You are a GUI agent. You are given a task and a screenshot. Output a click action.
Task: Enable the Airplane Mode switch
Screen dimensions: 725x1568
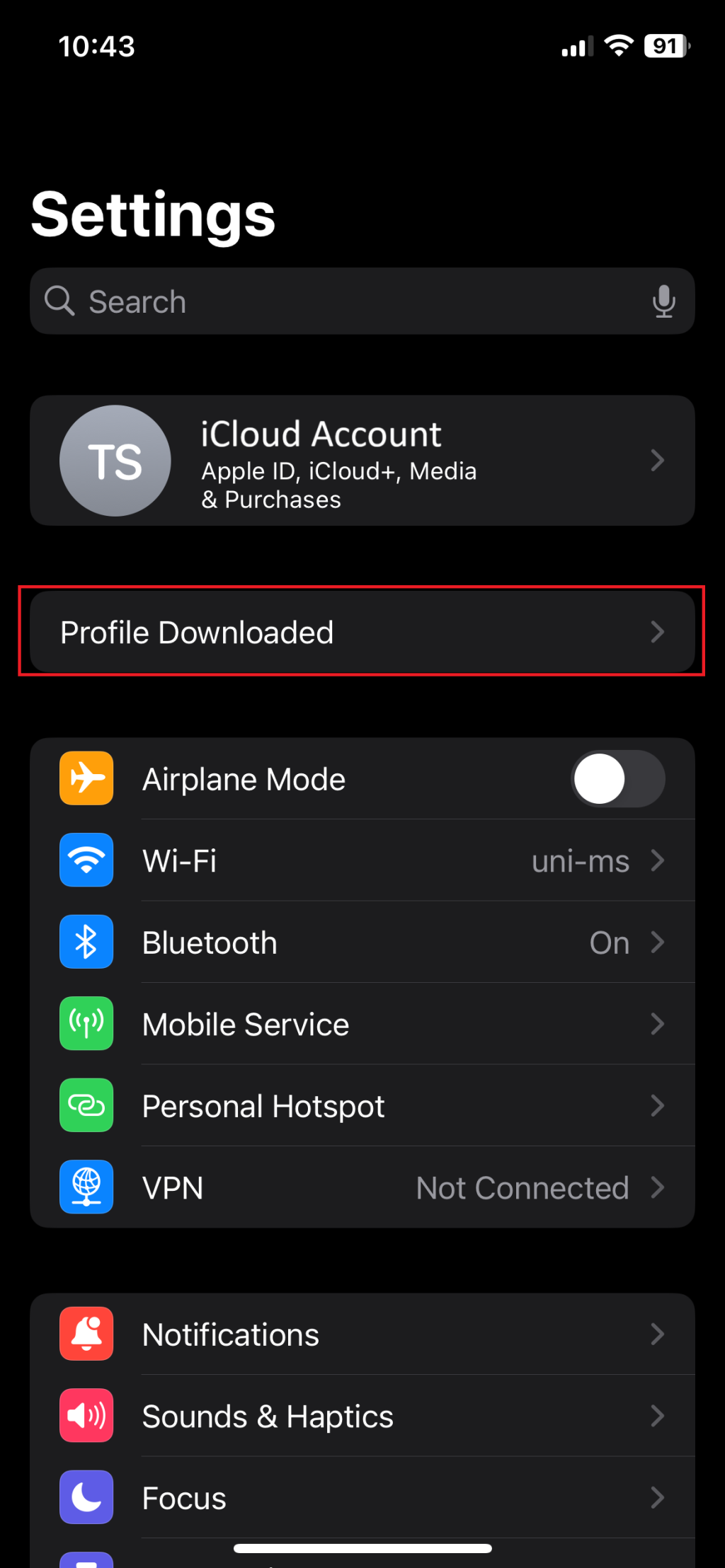click(x=617, y=779)
